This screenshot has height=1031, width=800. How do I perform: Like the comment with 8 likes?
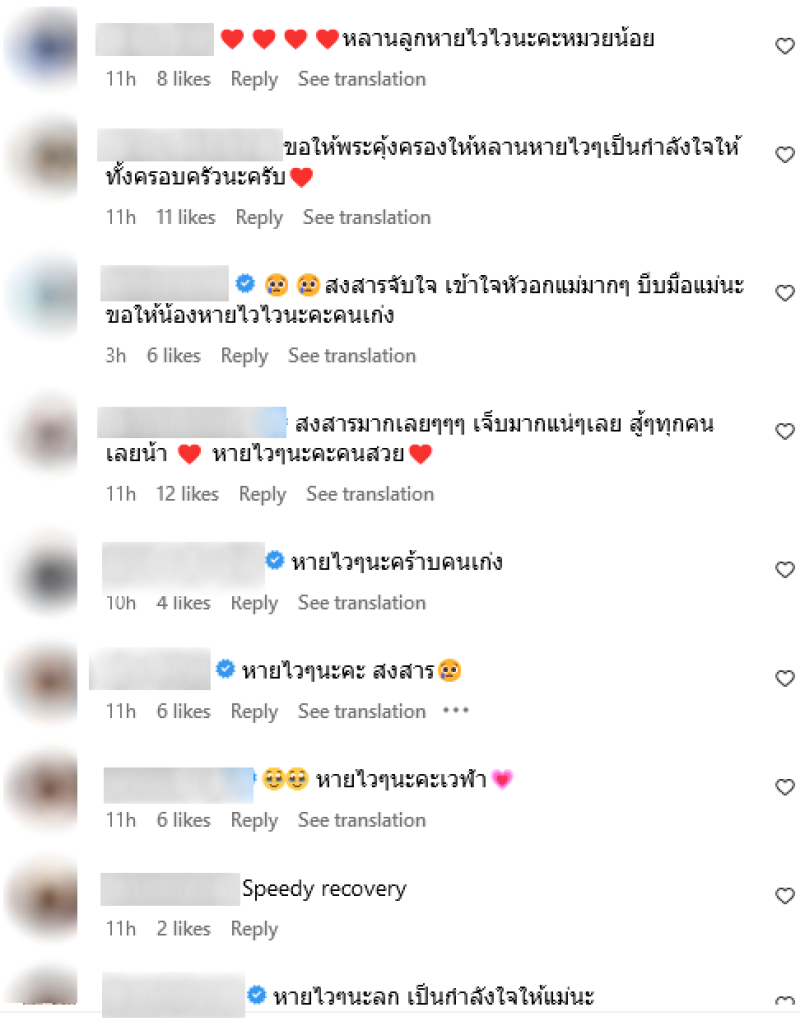[x=785, y=46]
